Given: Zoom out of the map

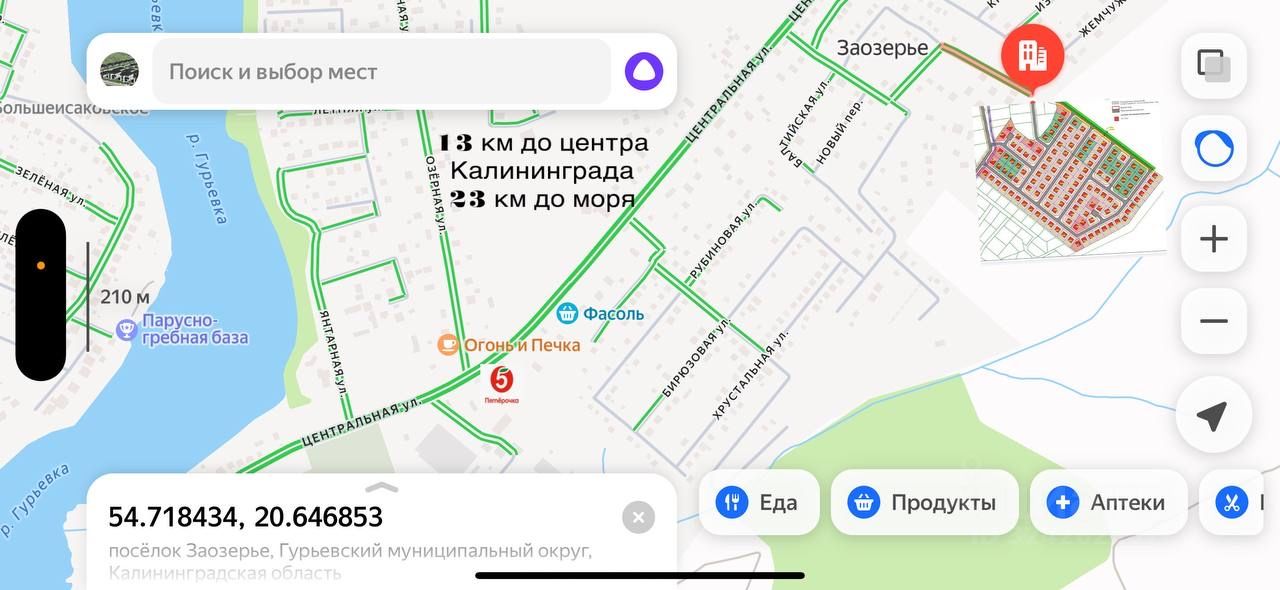Looking at the screenshot, I should 1214,321.
